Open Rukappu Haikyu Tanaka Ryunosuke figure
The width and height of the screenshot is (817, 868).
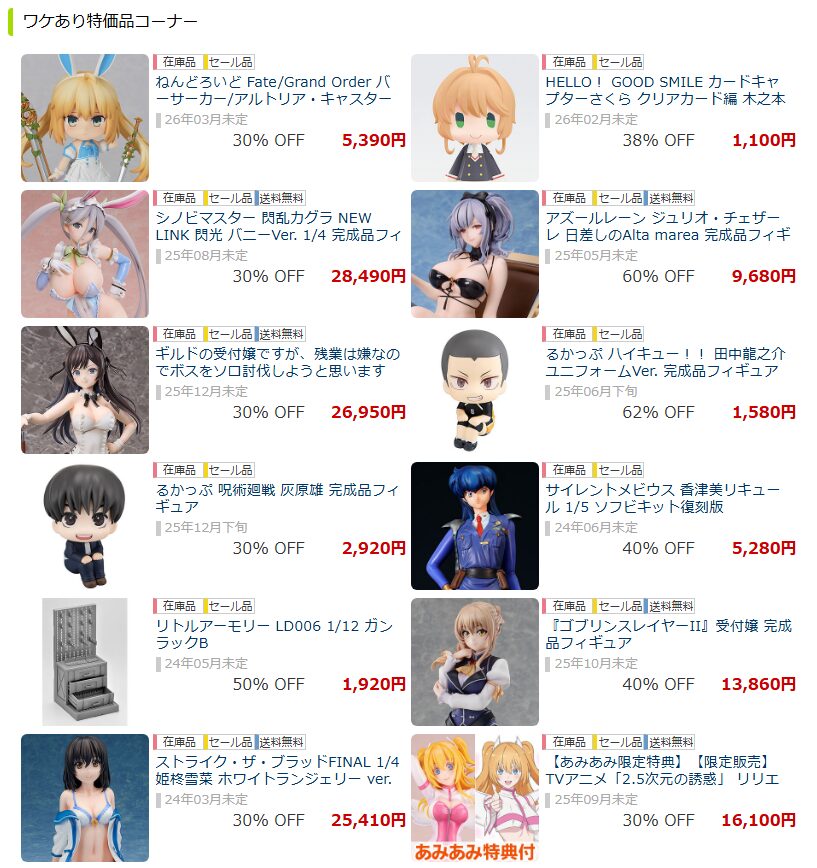point(662,362)
